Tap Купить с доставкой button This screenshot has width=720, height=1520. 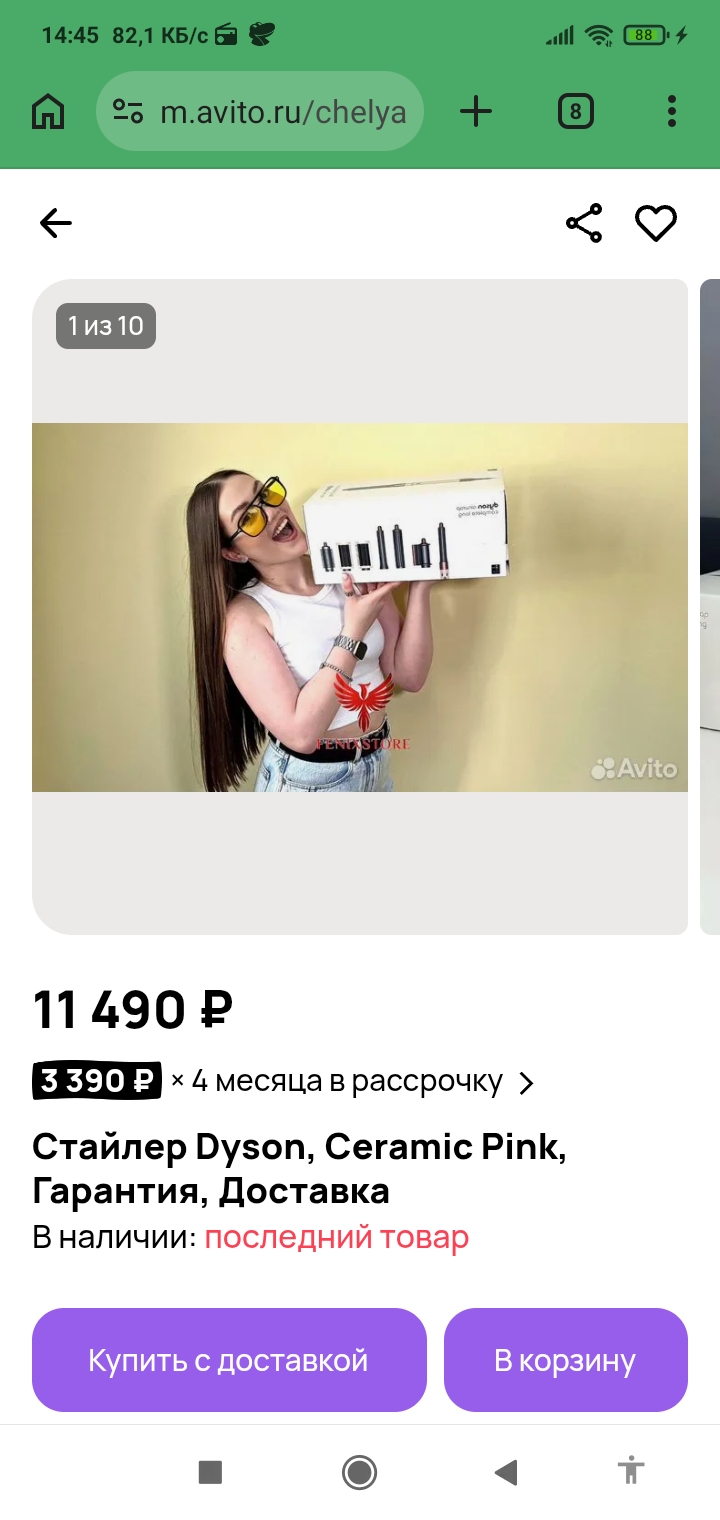(x=229, y=1360)
